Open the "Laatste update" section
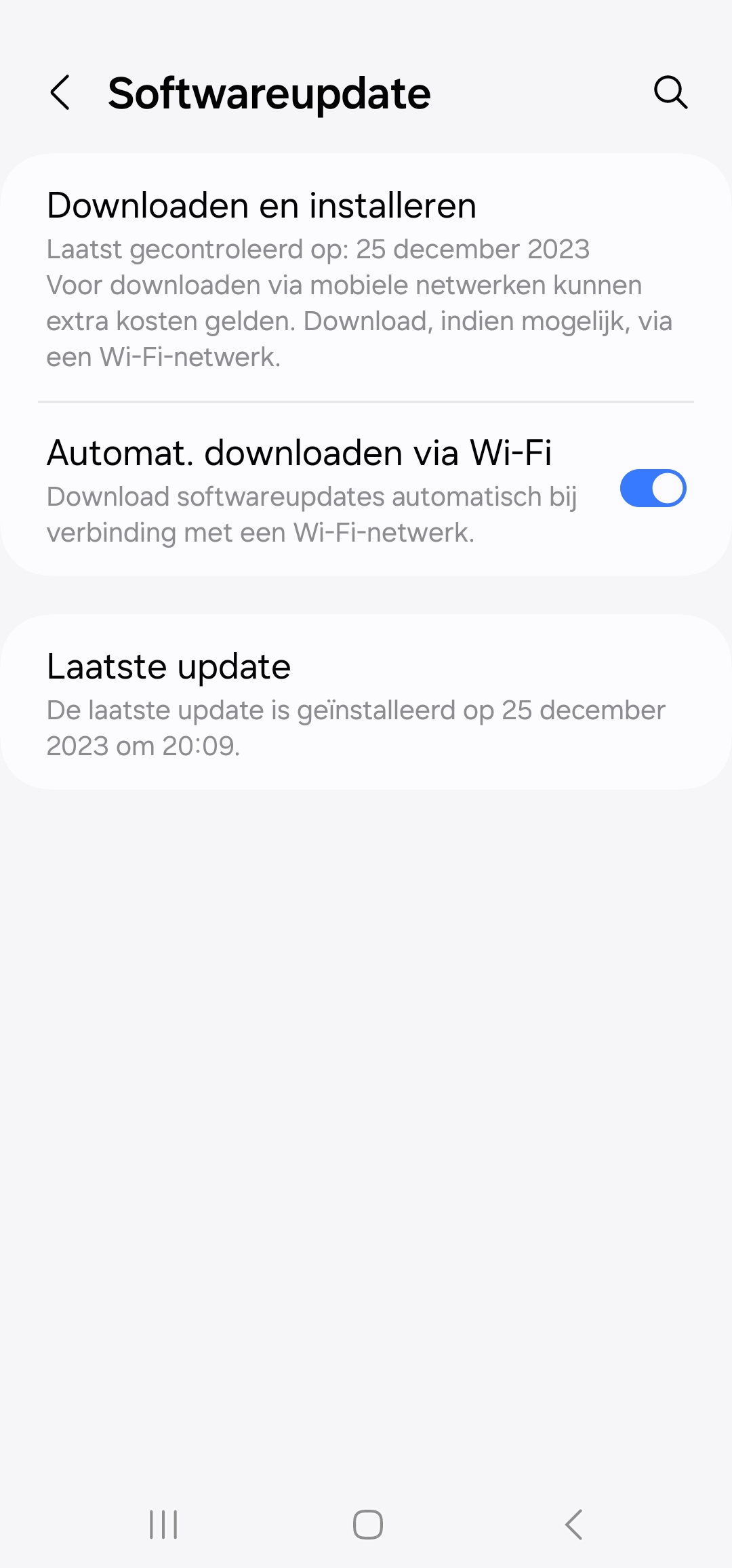 pos(167,666)
